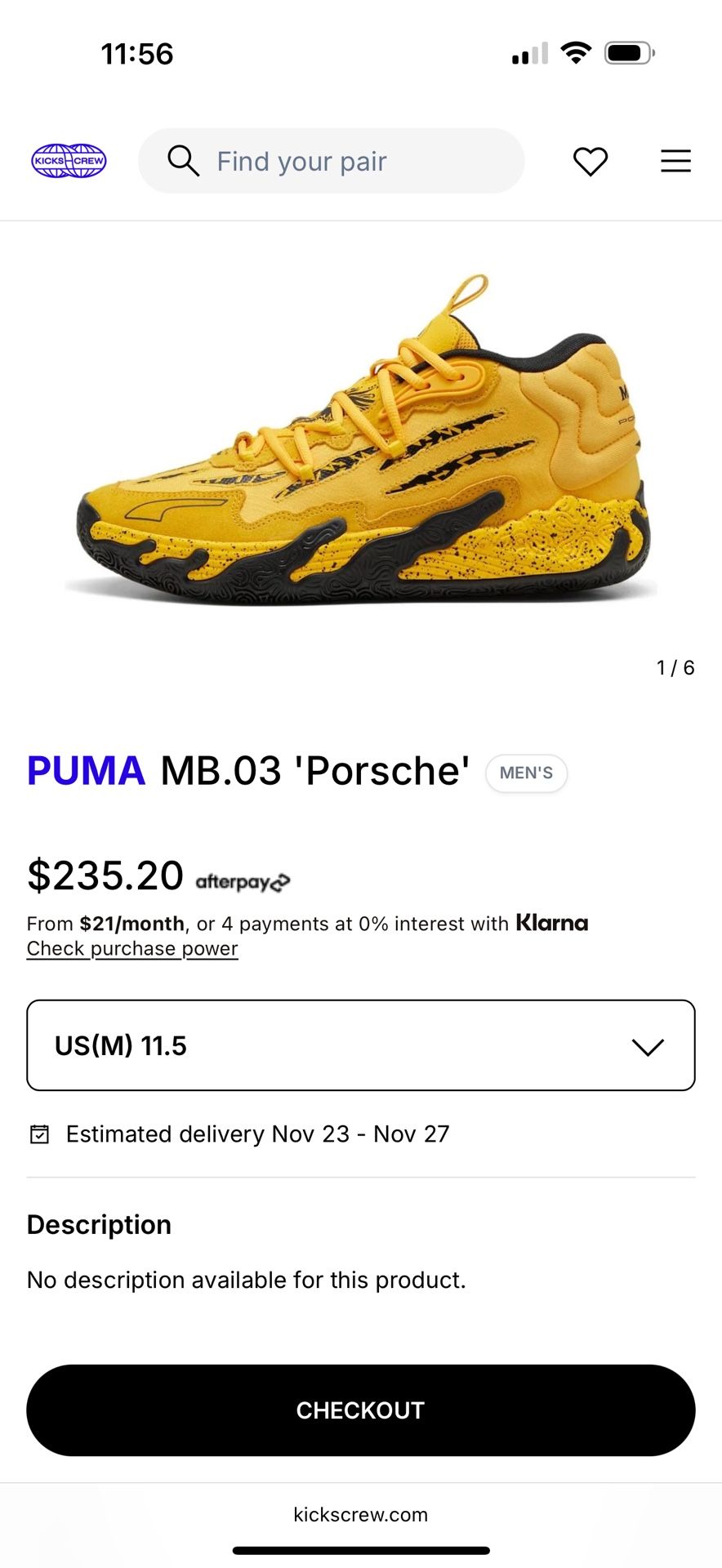Visit the kickscrew.com footer link
722x1568 pixels.
tap(360, 1514)
